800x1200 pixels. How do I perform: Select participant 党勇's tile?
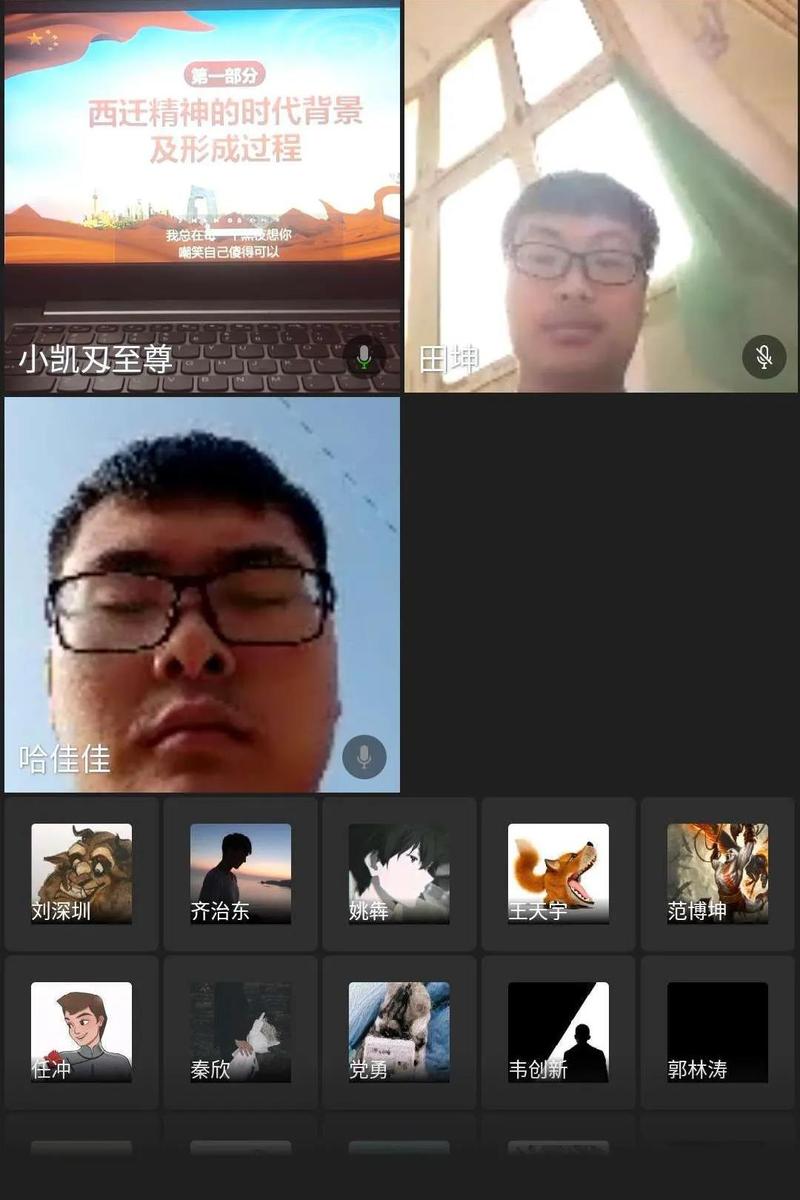point(399,1031)
